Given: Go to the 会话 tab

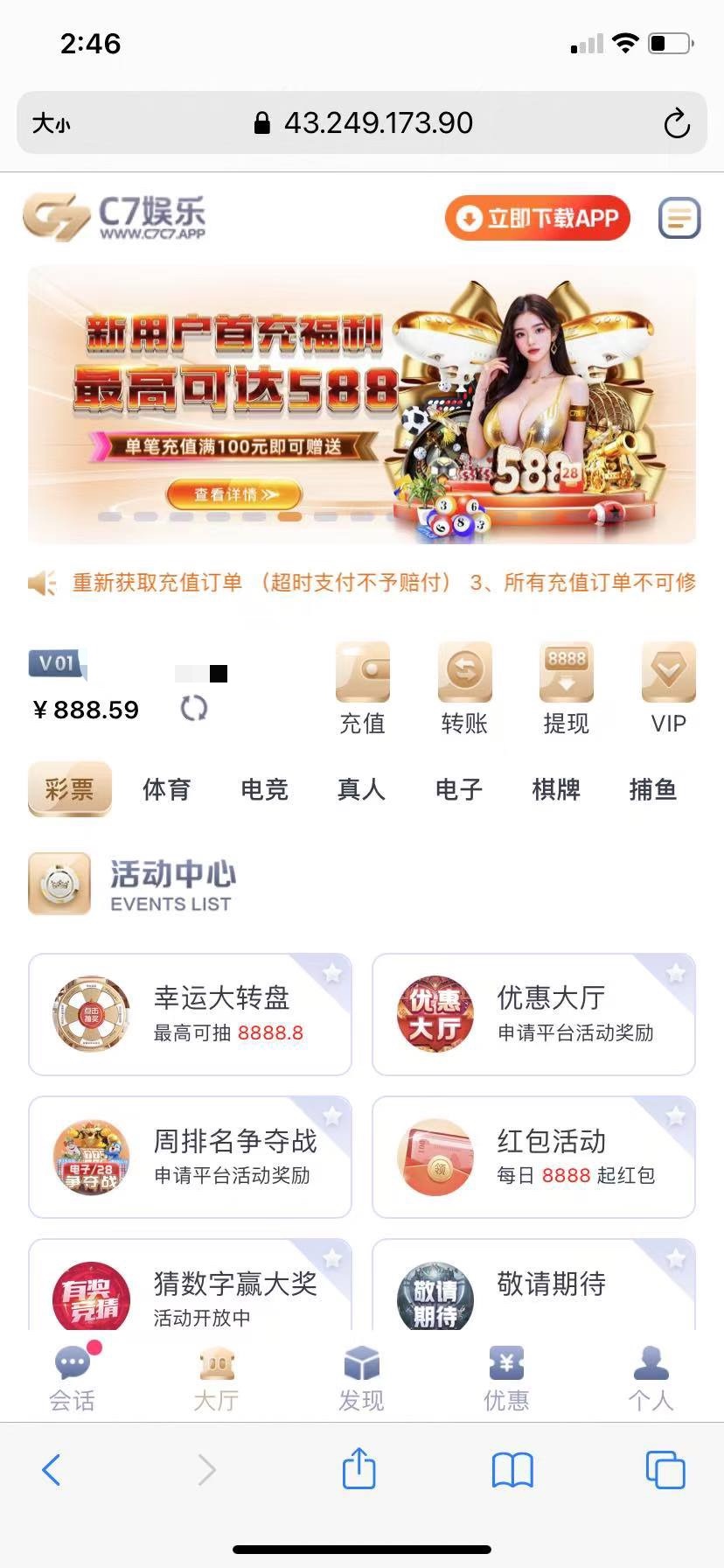Looking at the screenshot, I should (72, 1378).
